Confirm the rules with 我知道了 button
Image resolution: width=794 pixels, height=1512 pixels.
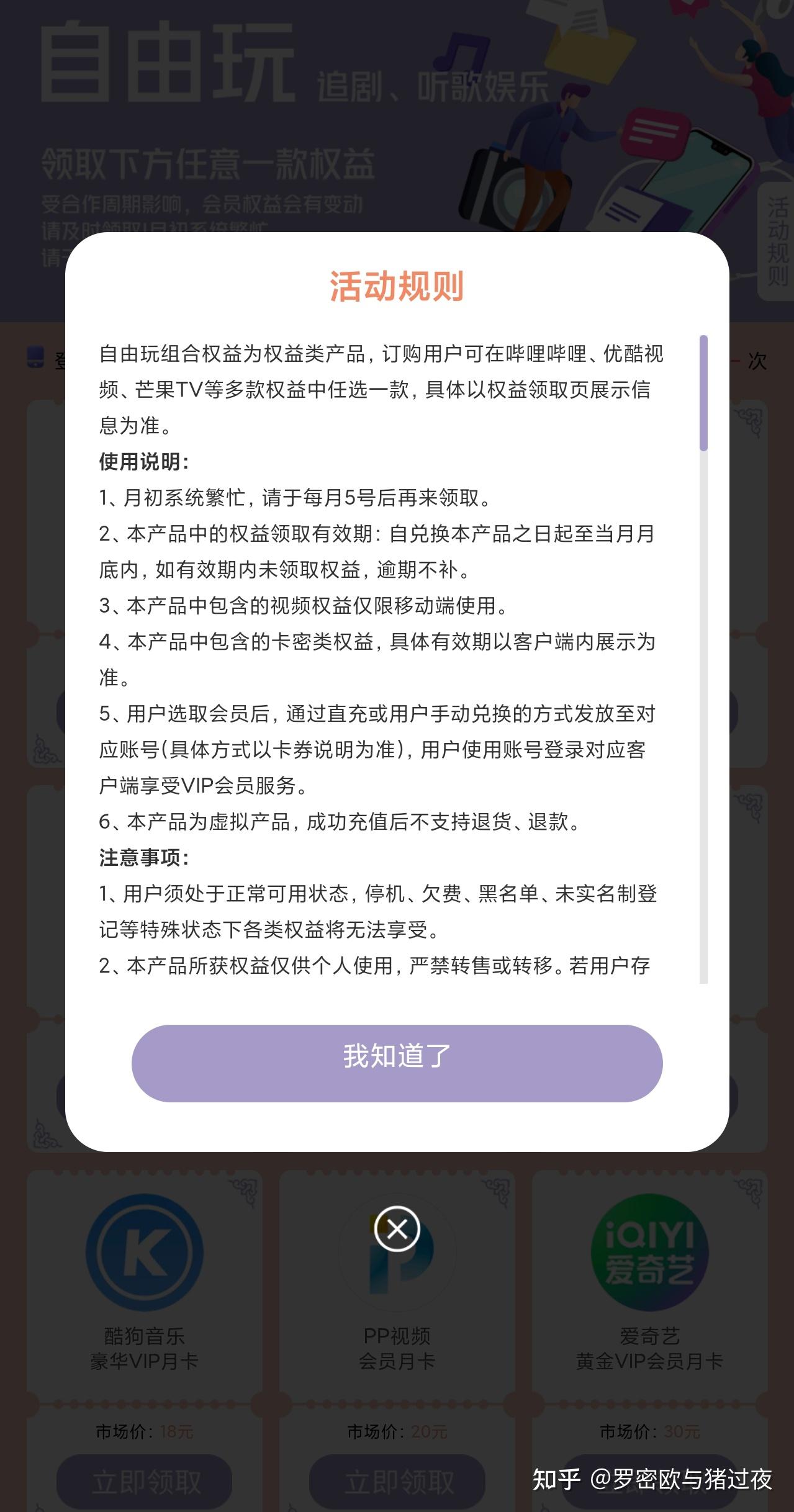397,1063
